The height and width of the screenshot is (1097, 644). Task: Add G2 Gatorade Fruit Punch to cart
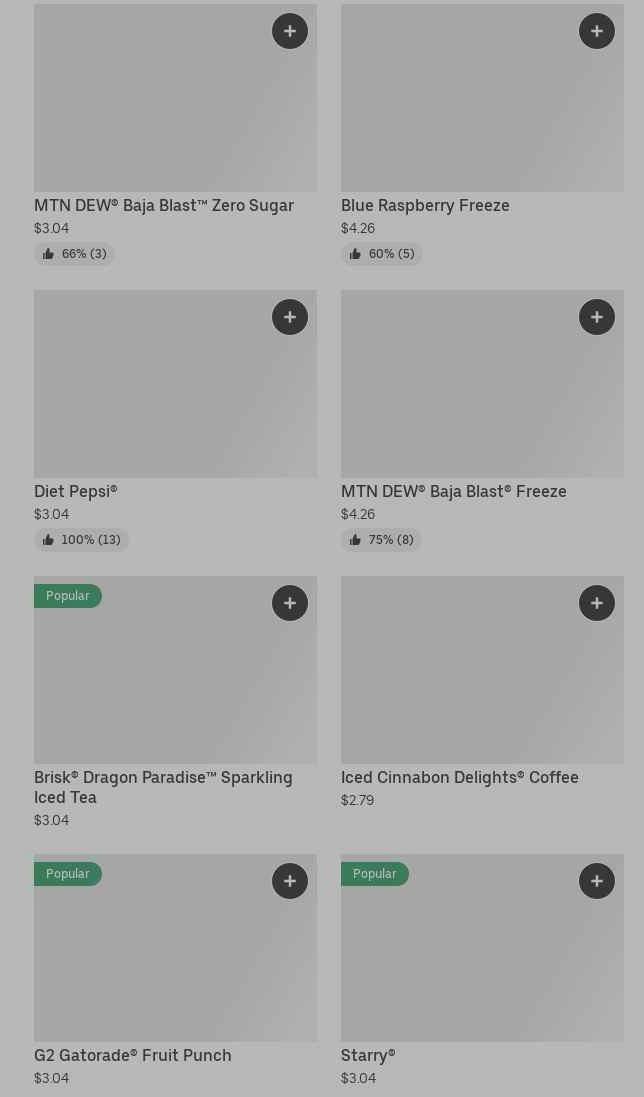[x=289, y=881]
